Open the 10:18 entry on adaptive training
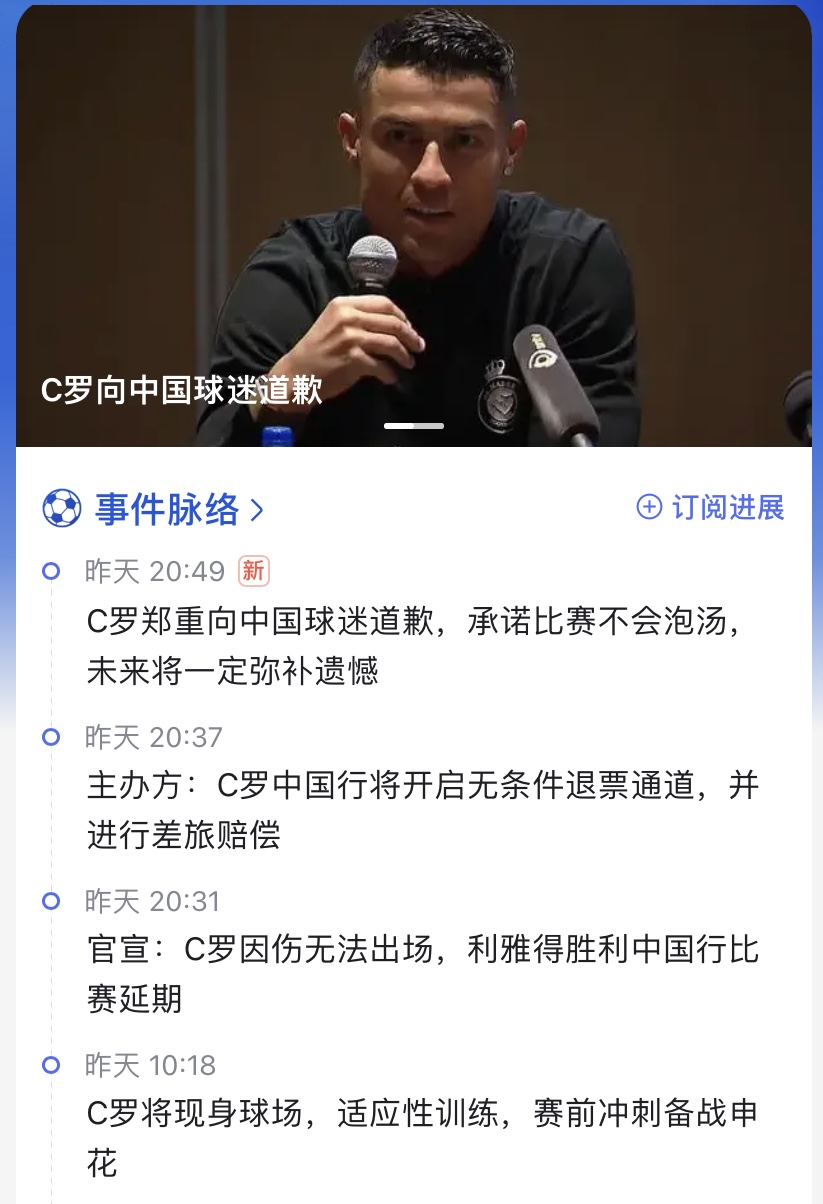The height and width of the screenshot is (1204, 823). point(422,1137)
